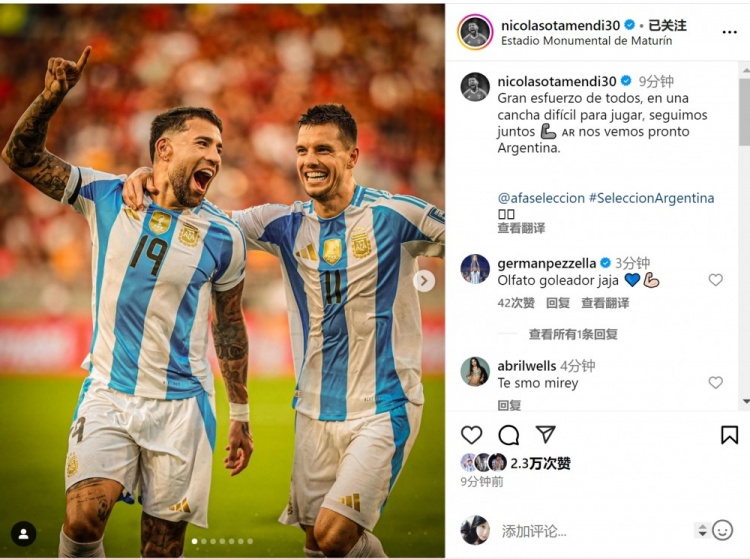Share this post via the paper plane icon

pyautogui.click(x=545, y=434)
